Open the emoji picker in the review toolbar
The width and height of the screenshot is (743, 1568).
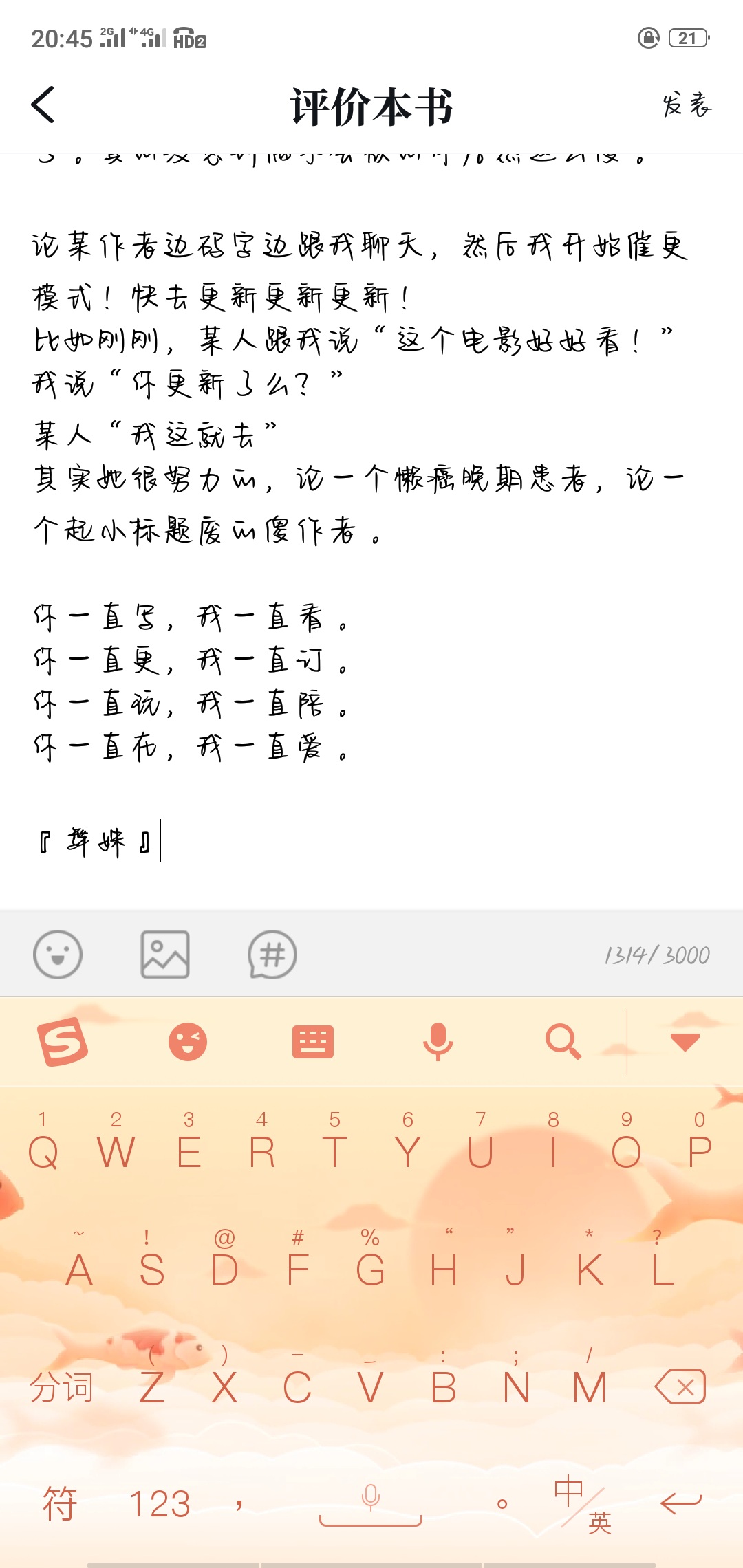(x=58, y=955)
